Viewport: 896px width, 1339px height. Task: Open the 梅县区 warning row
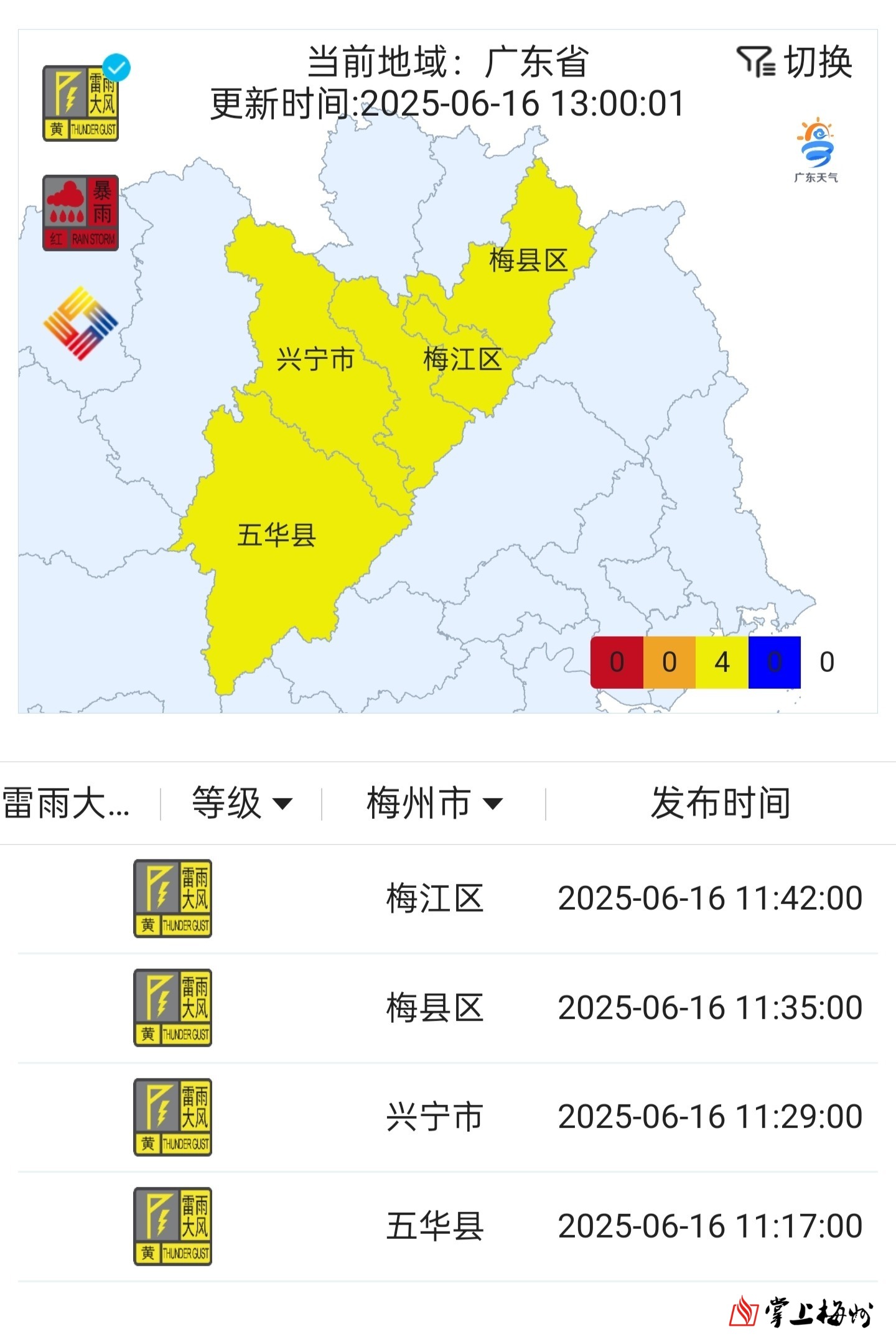pos(447,1007)
